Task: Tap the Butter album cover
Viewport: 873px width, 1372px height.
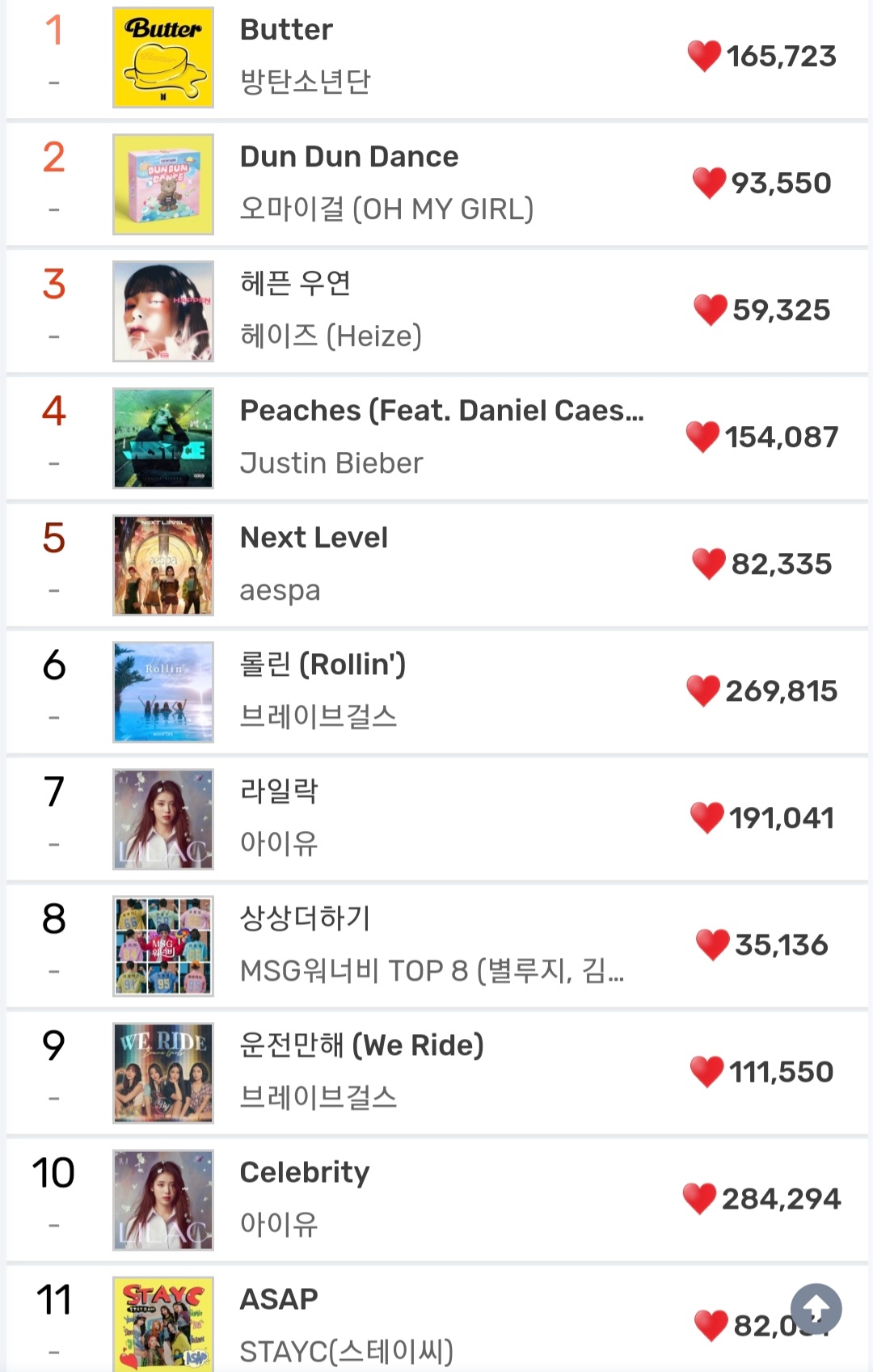Action: tap(163, 57)
